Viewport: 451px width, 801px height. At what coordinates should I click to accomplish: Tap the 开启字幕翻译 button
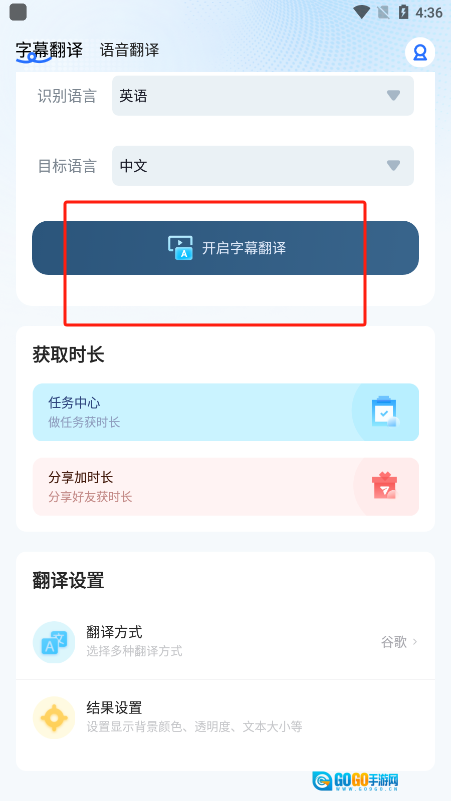point(225,248)
